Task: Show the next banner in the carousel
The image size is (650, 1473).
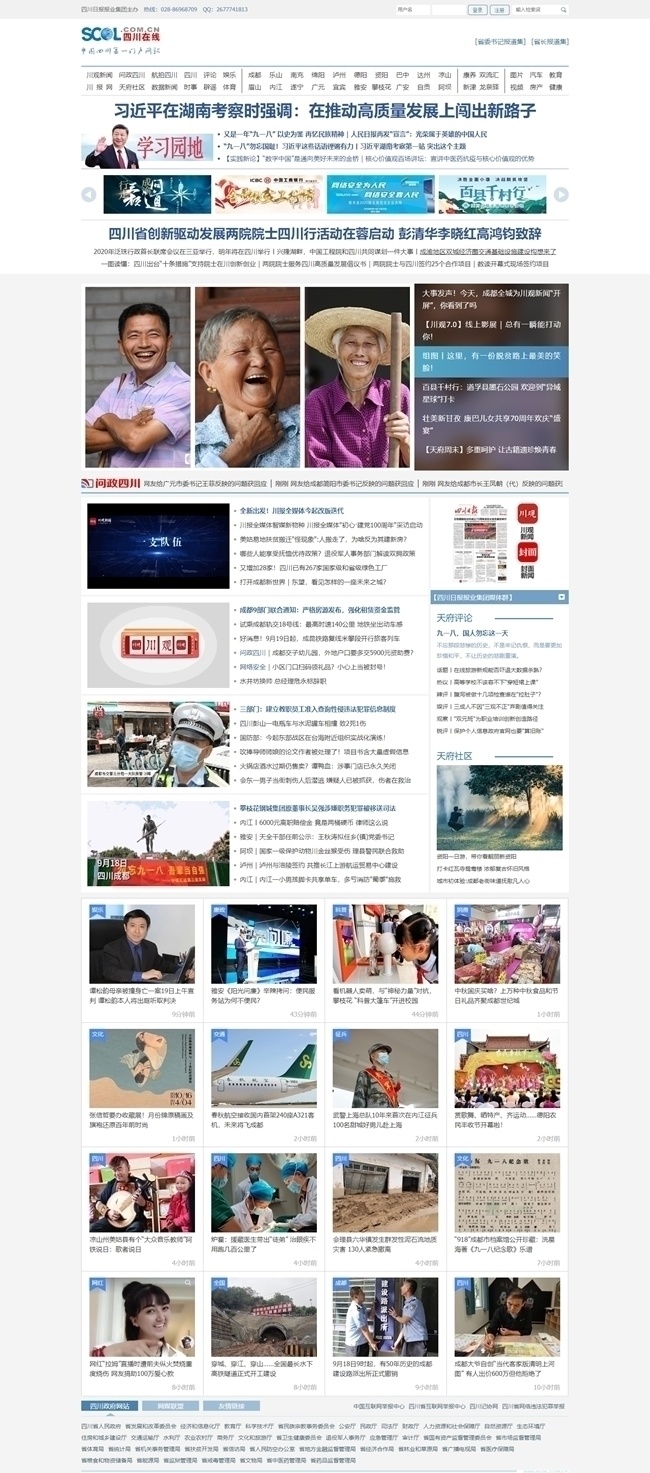Action: point(561,194)
